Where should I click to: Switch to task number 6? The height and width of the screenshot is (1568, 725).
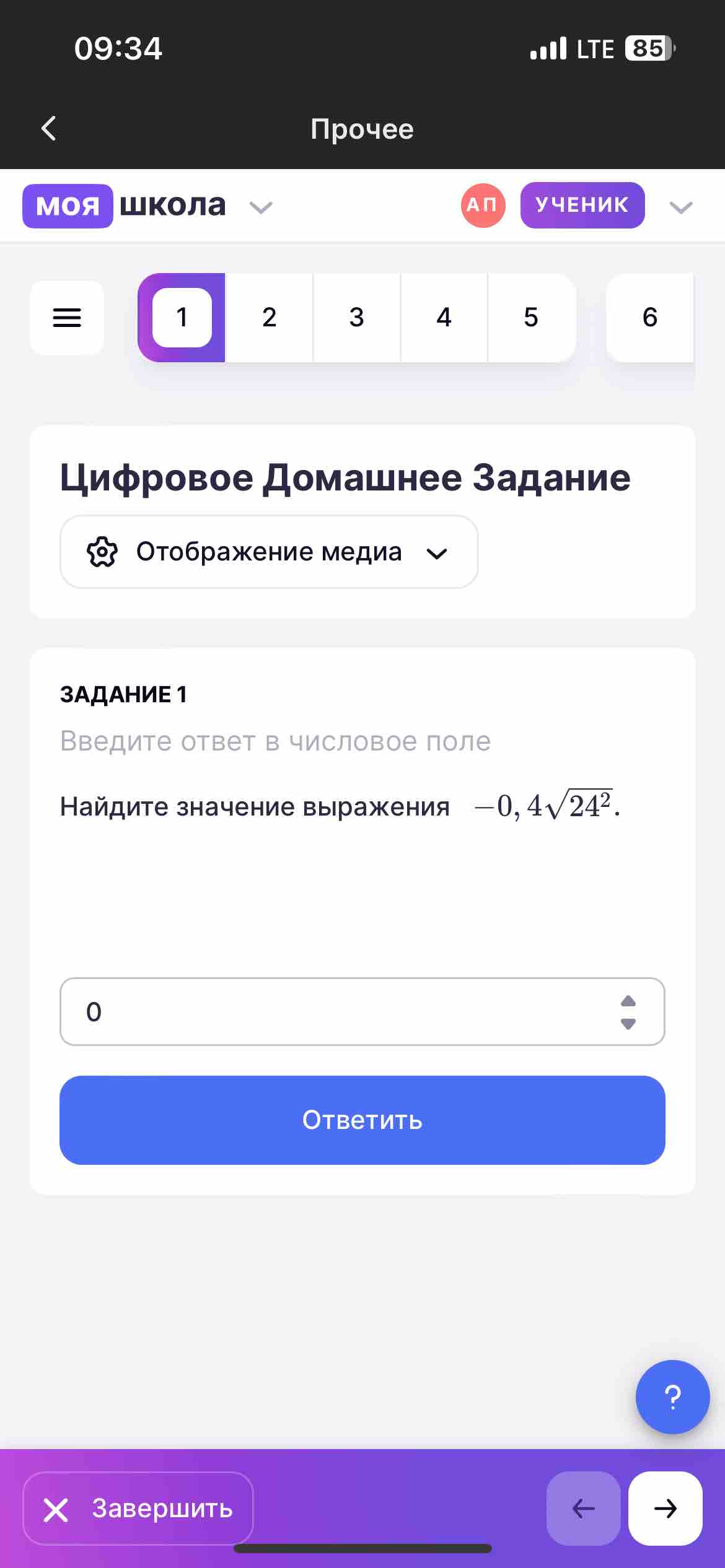point(650,318)
